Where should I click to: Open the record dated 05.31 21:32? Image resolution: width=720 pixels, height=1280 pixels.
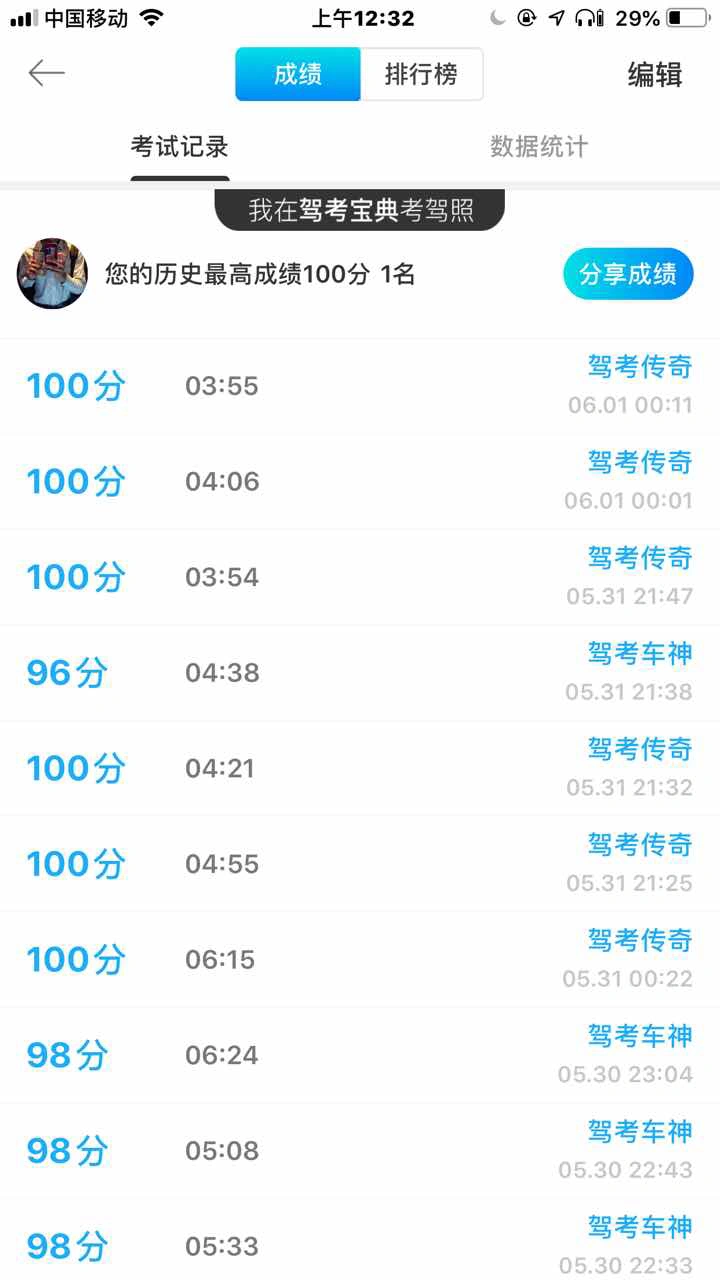[x=360, y=768]
